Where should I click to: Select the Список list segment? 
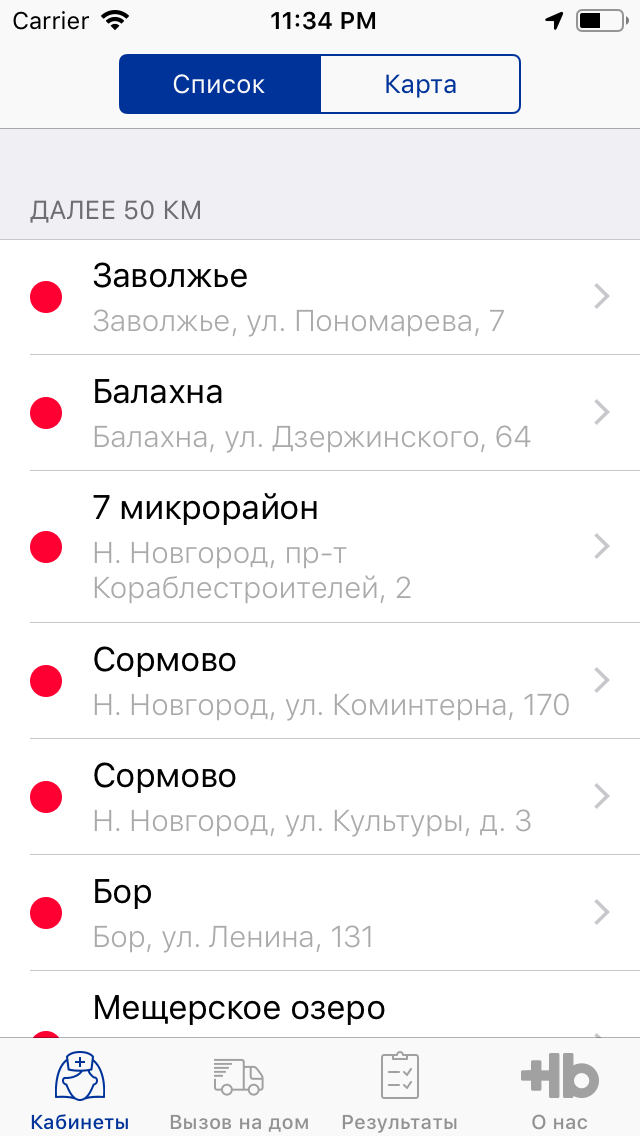point(220,84)
